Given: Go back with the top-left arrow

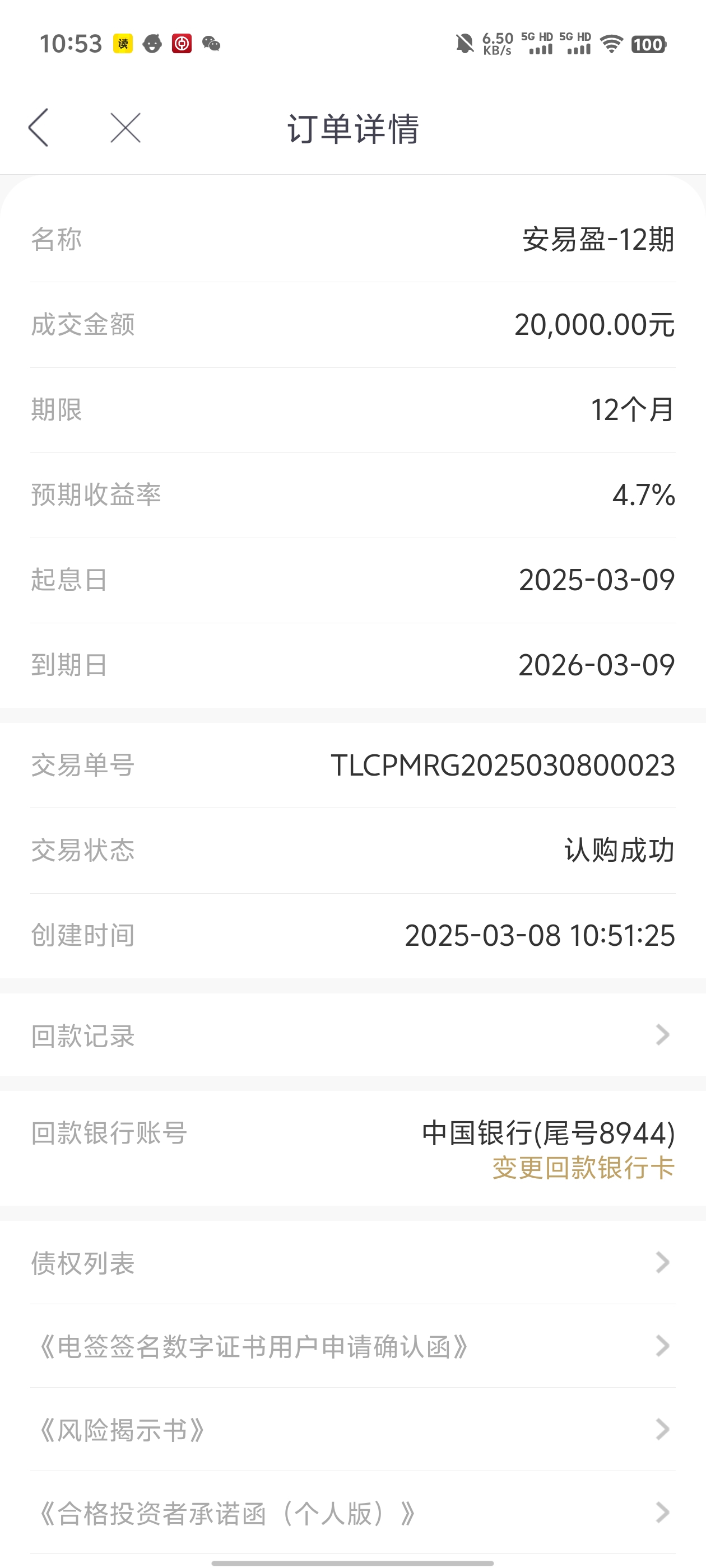Looking at the screenshot, I should pyautogui.click(x=38, y=128).
